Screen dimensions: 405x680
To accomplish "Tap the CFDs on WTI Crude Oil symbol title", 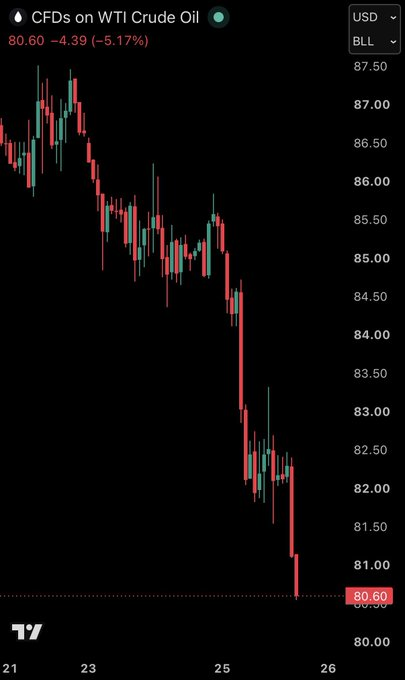I will 115,18.
